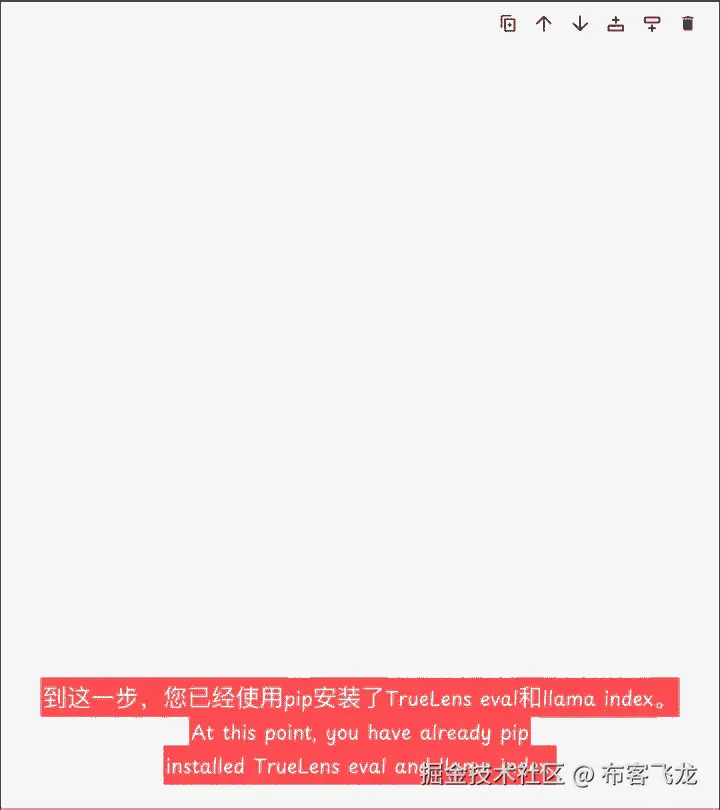This screenshot has width=720, height=810.
Task: Insert a new cell below
Action: (652, 24)
